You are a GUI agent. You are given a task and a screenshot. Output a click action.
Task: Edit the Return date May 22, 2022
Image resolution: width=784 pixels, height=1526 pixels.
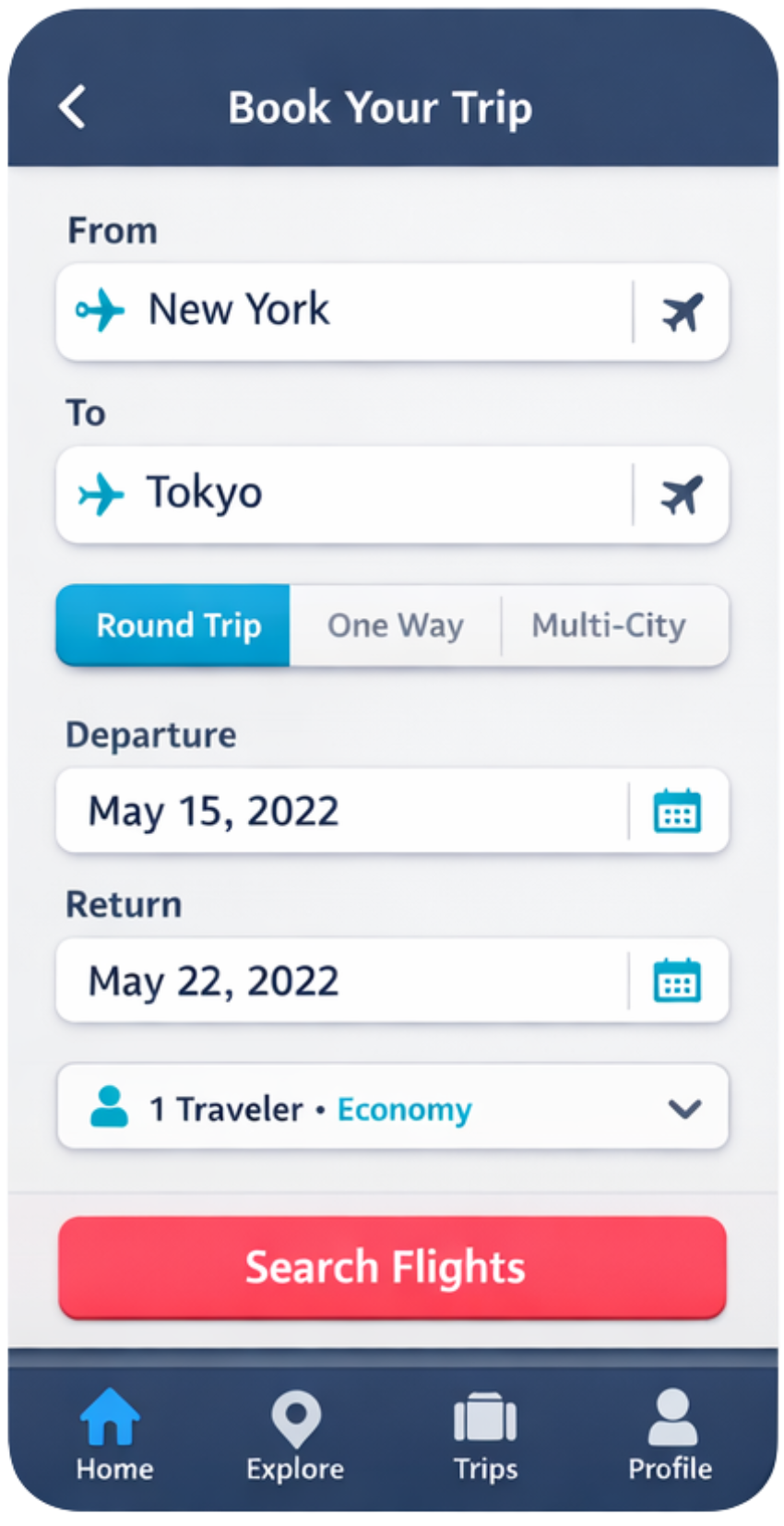point(341,981)
